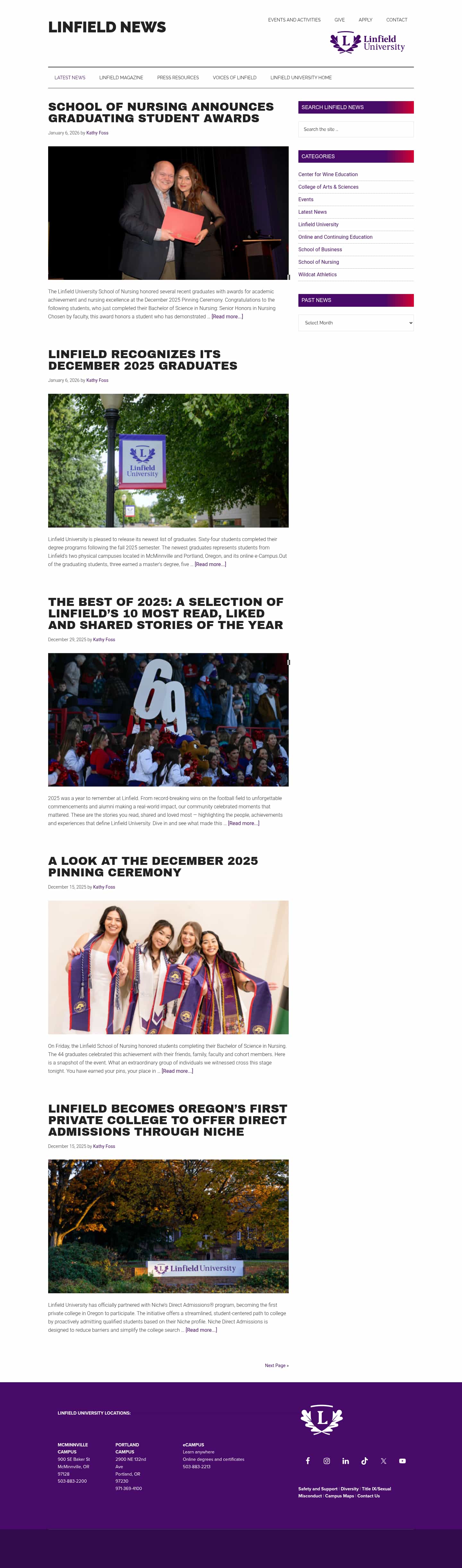This screenshot has width=462, height=1568.
Task: Focus the Search the site field
Action: (355, 130)
